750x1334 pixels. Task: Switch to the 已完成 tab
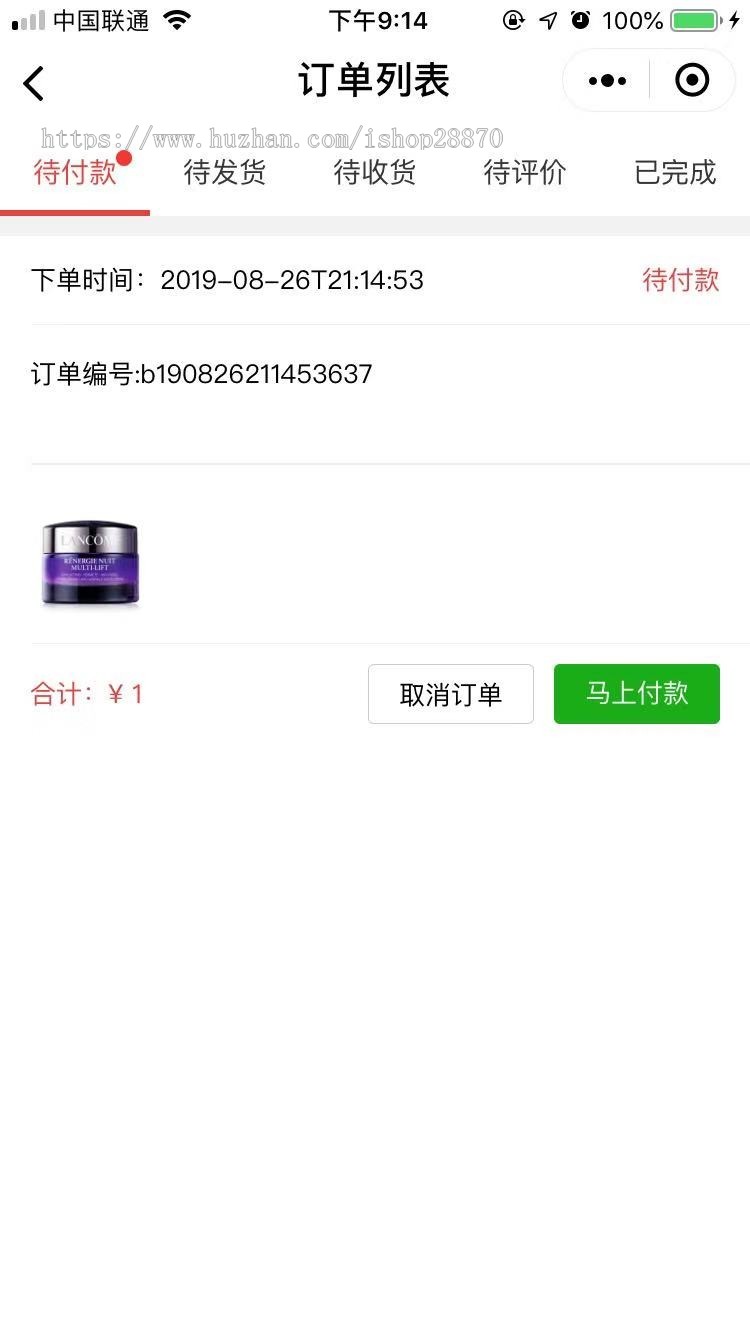tap(675, 172)
